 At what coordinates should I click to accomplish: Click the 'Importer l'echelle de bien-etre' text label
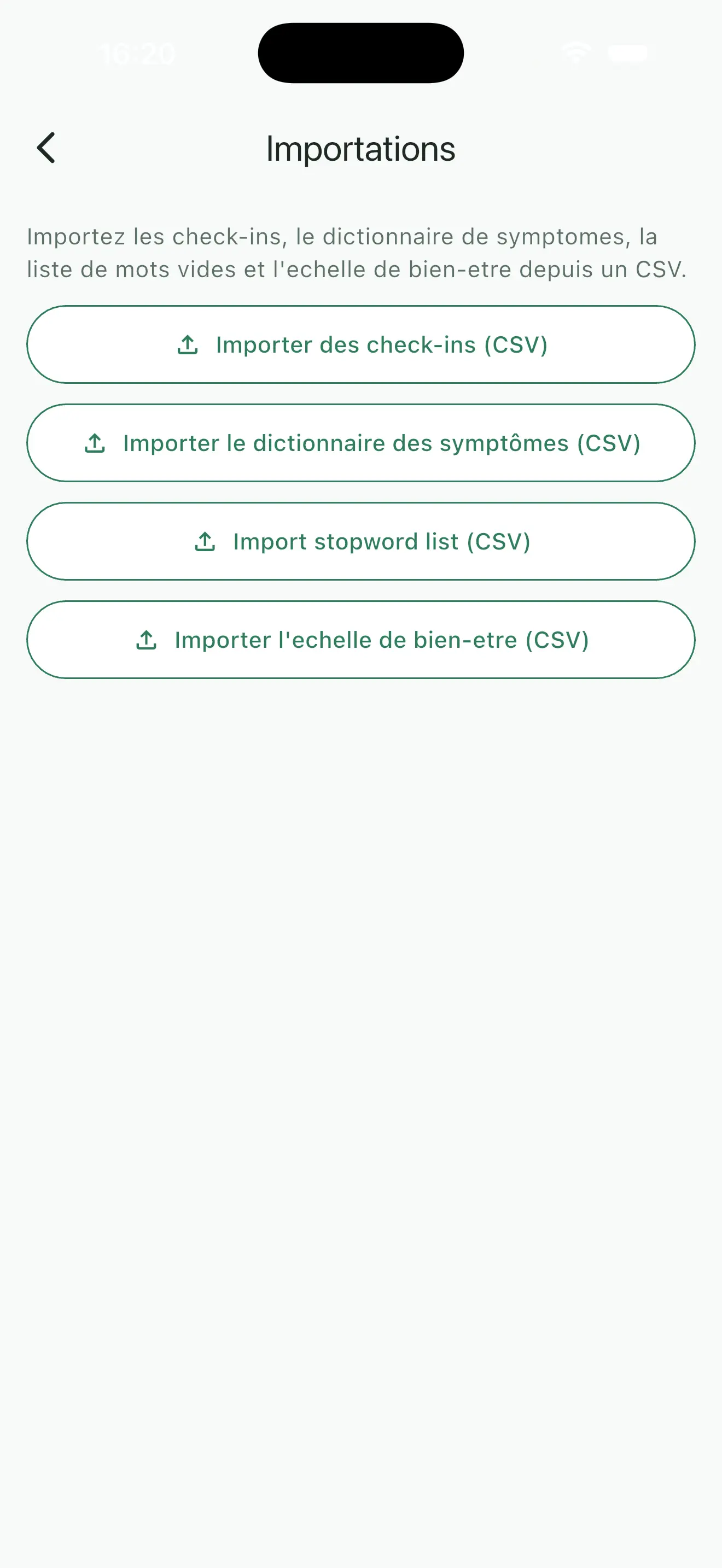pyautogui.click(x=381, y=639)
